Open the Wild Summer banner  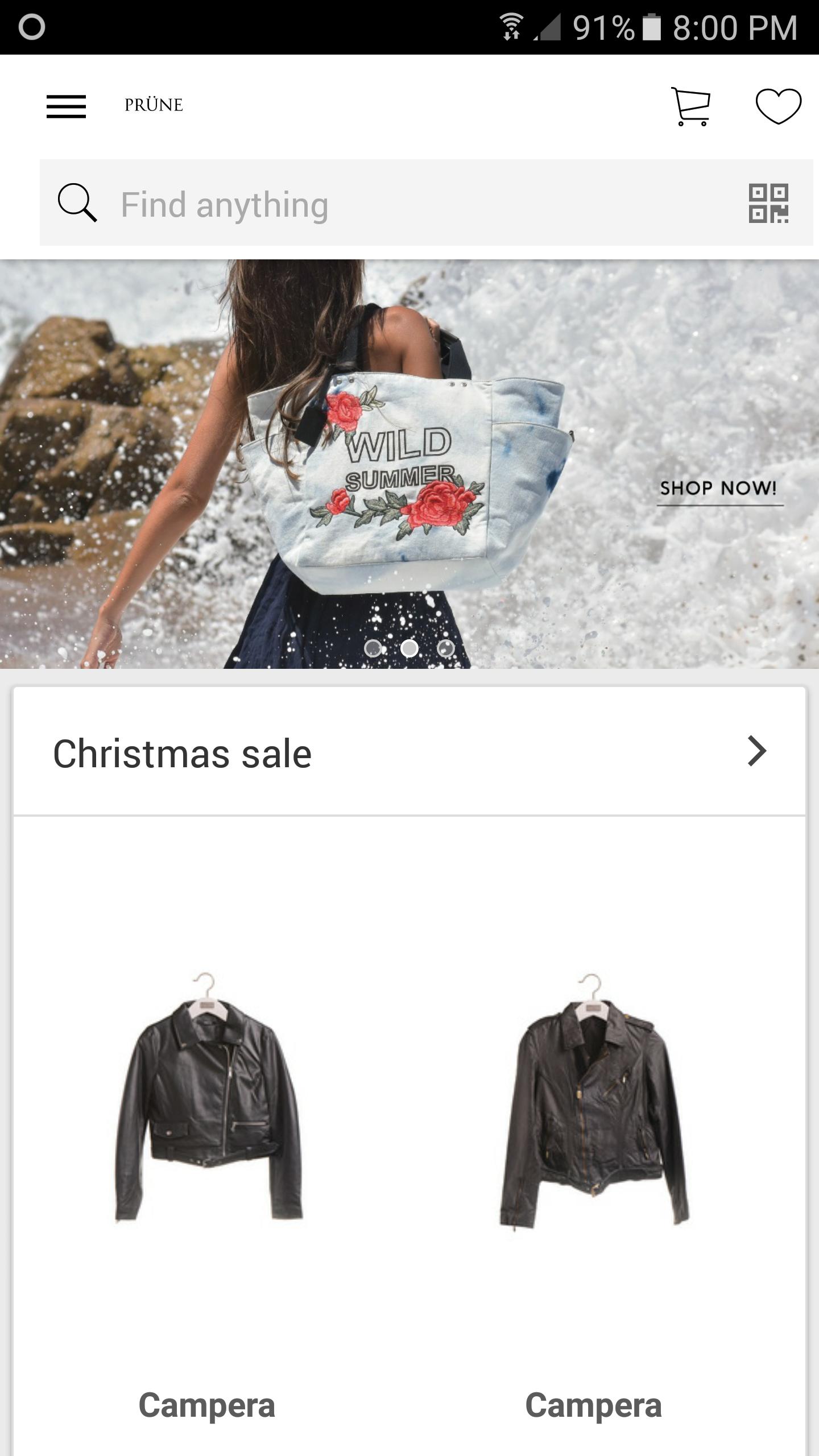pyautogui.click(x=409, y=464)
